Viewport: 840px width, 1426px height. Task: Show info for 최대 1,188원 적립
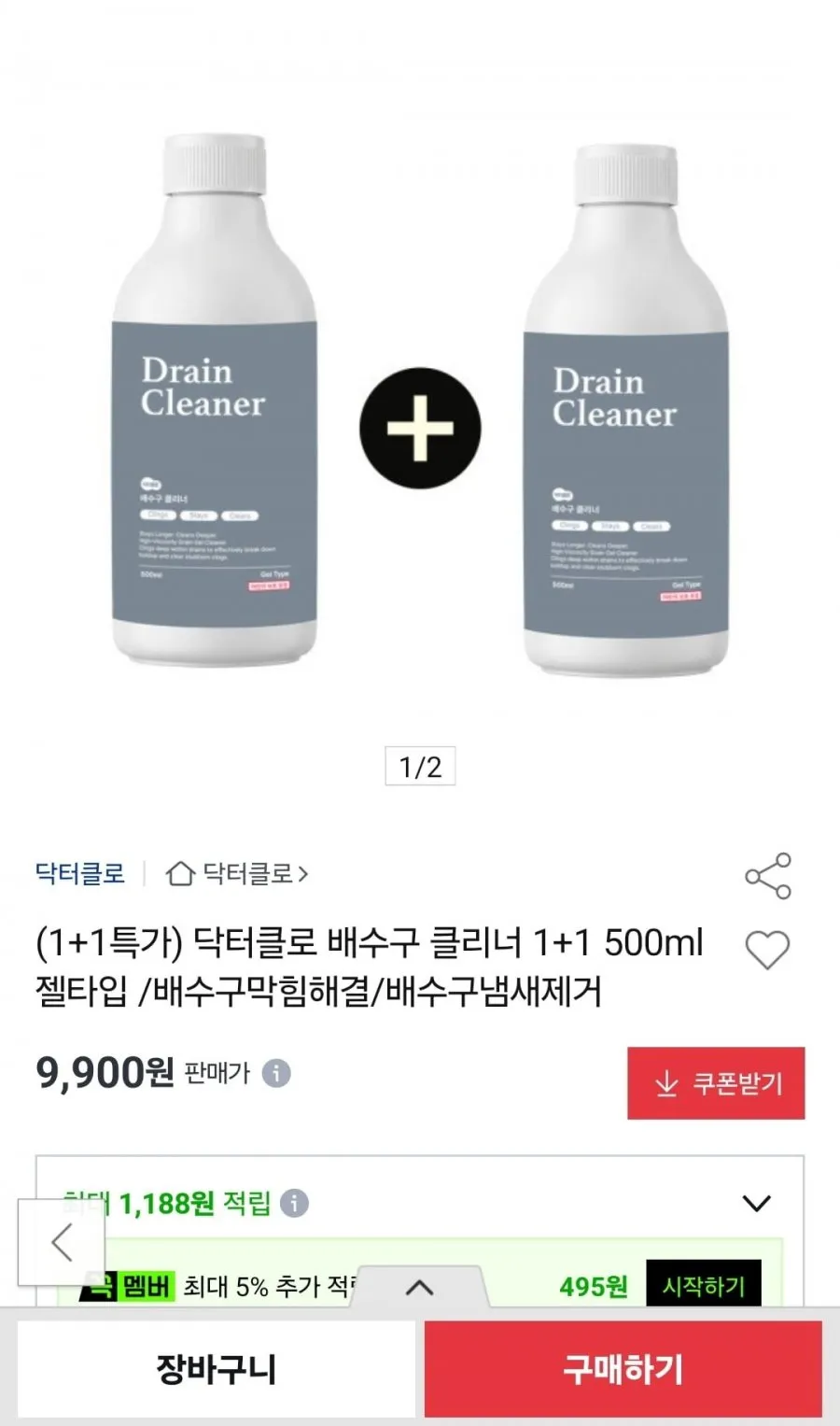click(x=295, y=1203)
